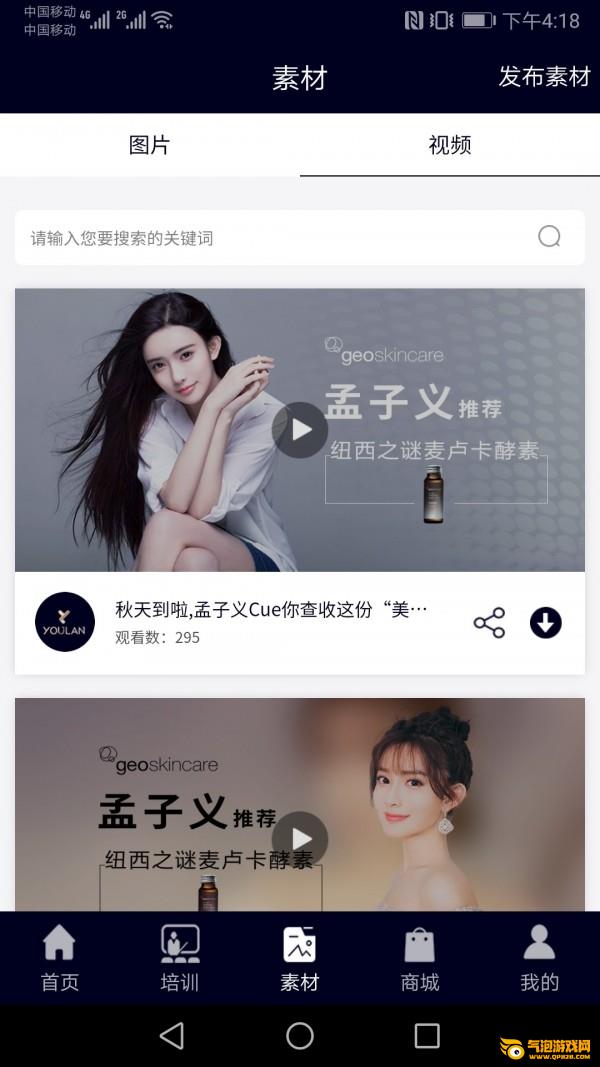Image resolution: width=600 pixels, height=1067 pixels.
Task: Open the keyword search field
Action: pyautogui.click(x=270, y=238)
